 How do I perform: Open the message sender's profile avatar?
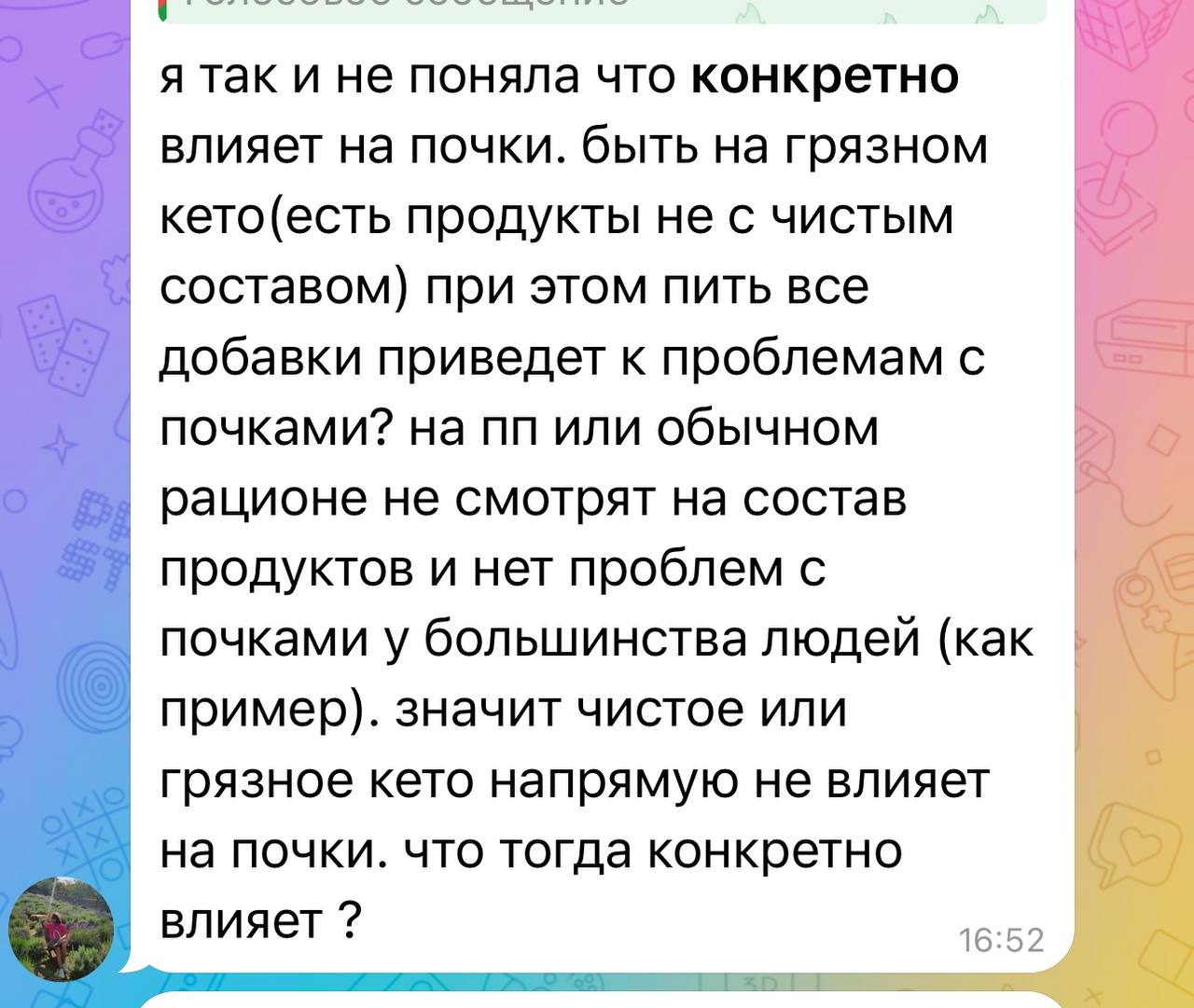tap(61, 928)
